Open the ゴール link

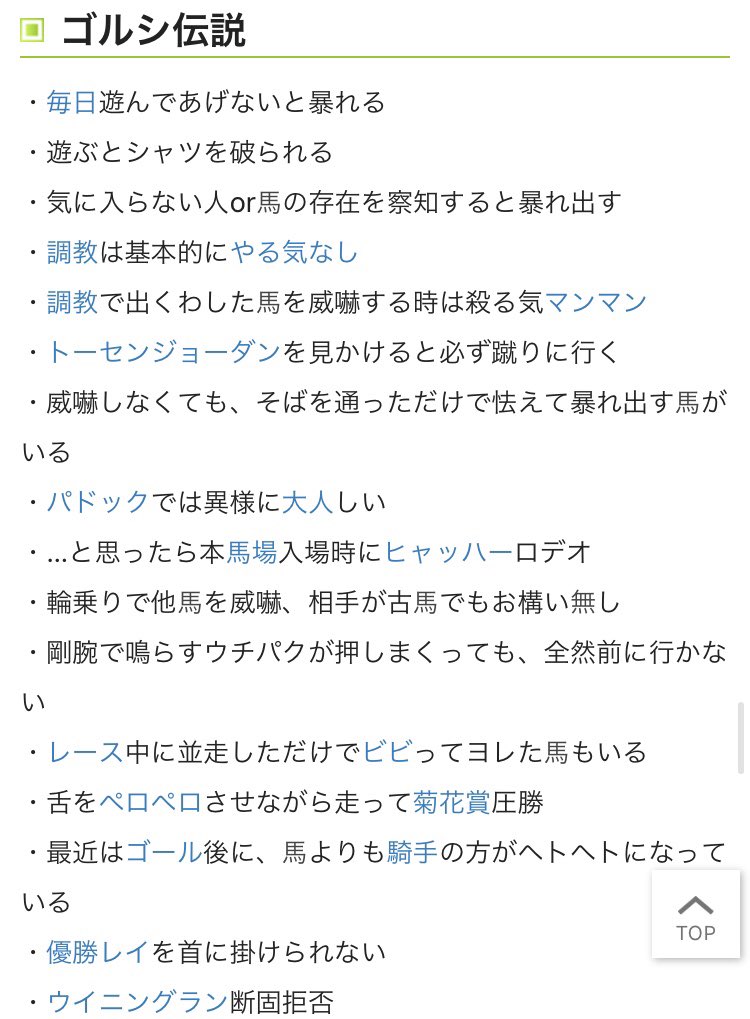[163, 852]
